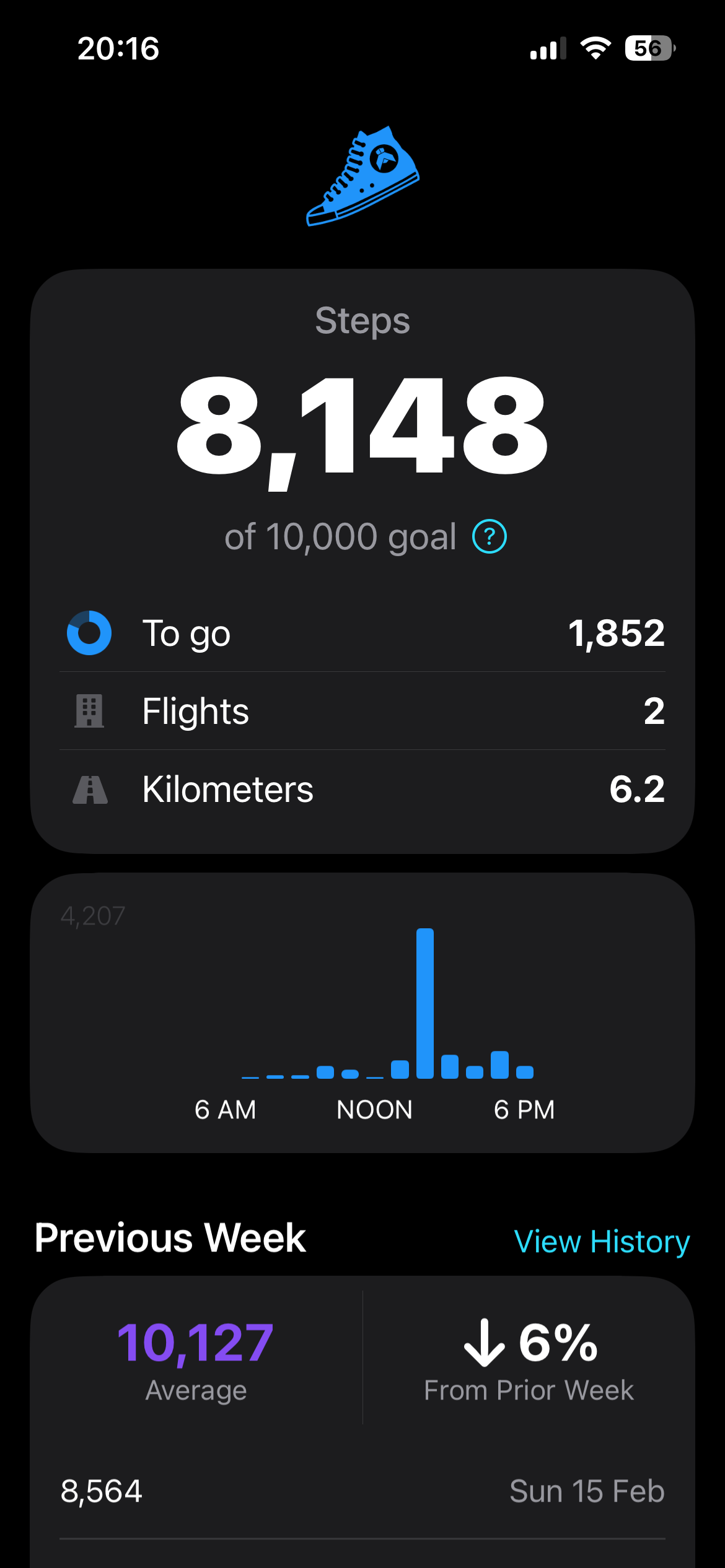
Task: Open the Sun 15 Feb step entry
Action: (x=362, y=1491)
